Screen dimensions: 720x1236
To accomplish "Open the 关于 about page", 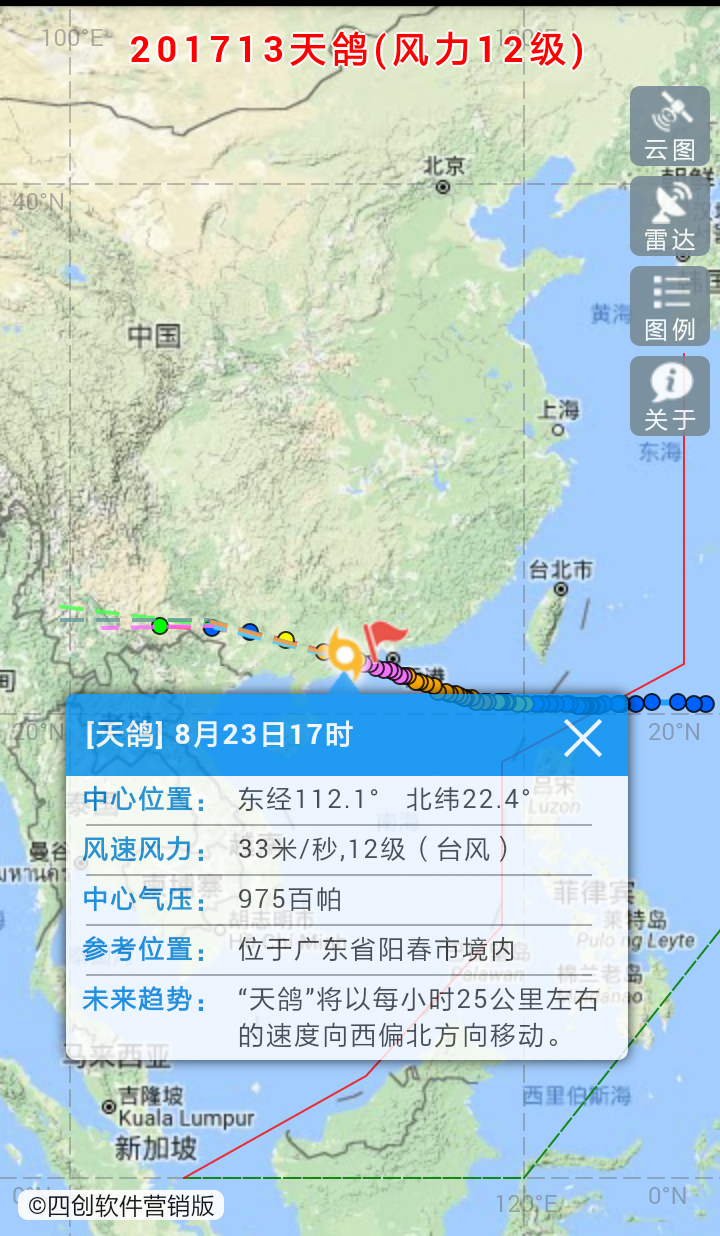I will (x=669, y=396).
